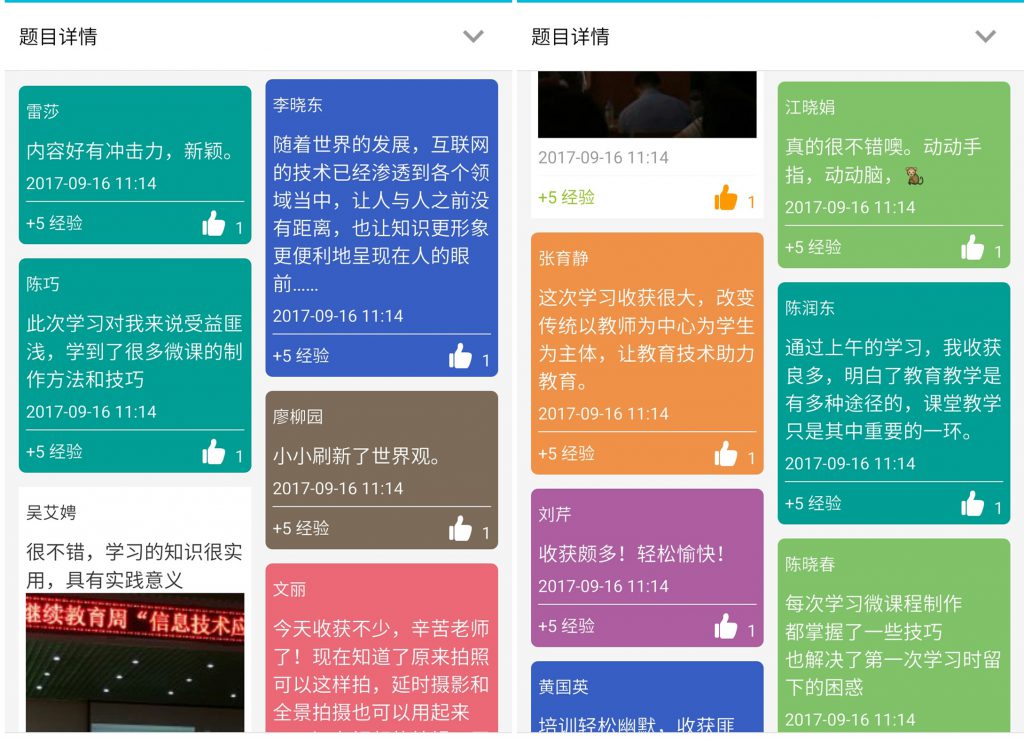Like 雷莎's comment
1024x739 pixels.
click(x=214, y=224)
